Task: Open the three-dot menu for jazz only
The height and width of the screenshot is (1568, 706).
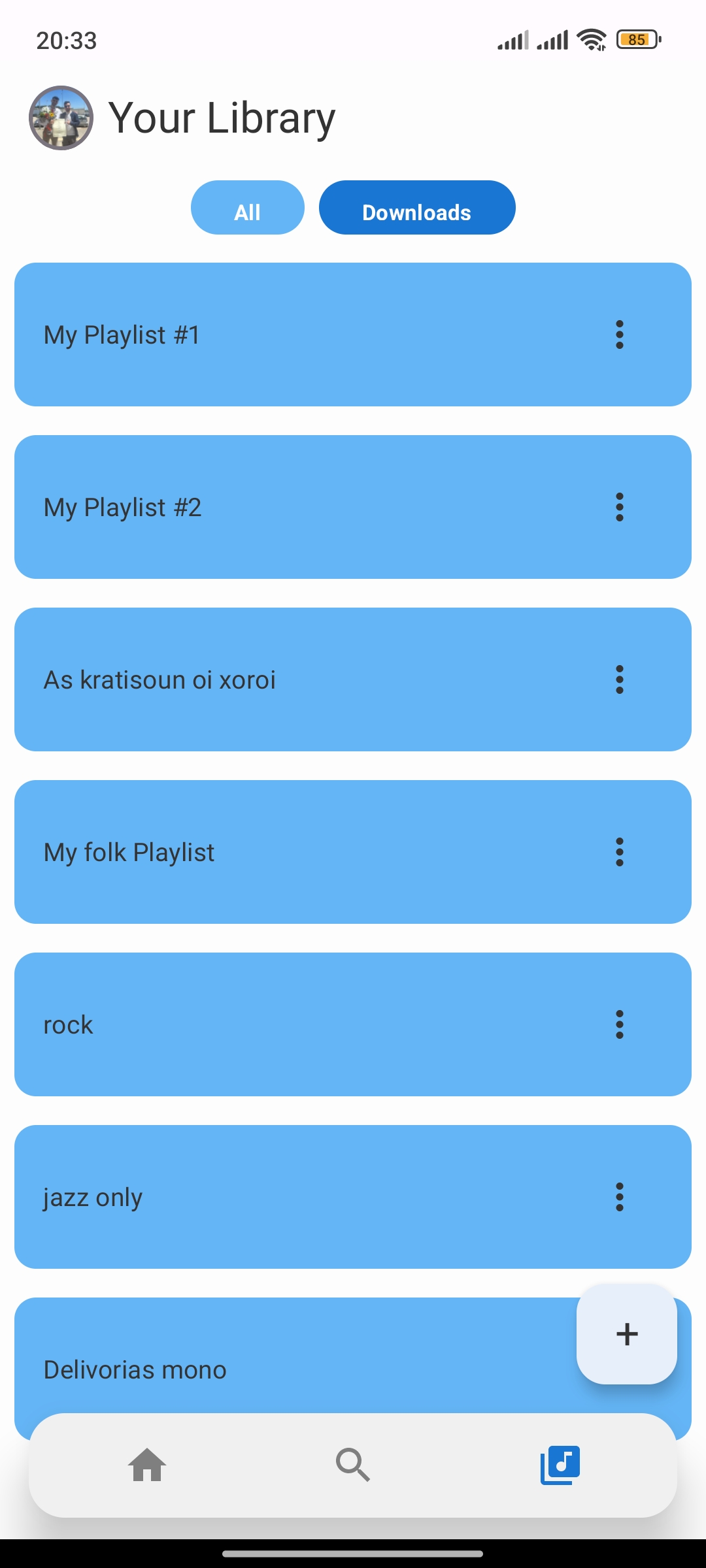Action: click(x=619, y=1197)
